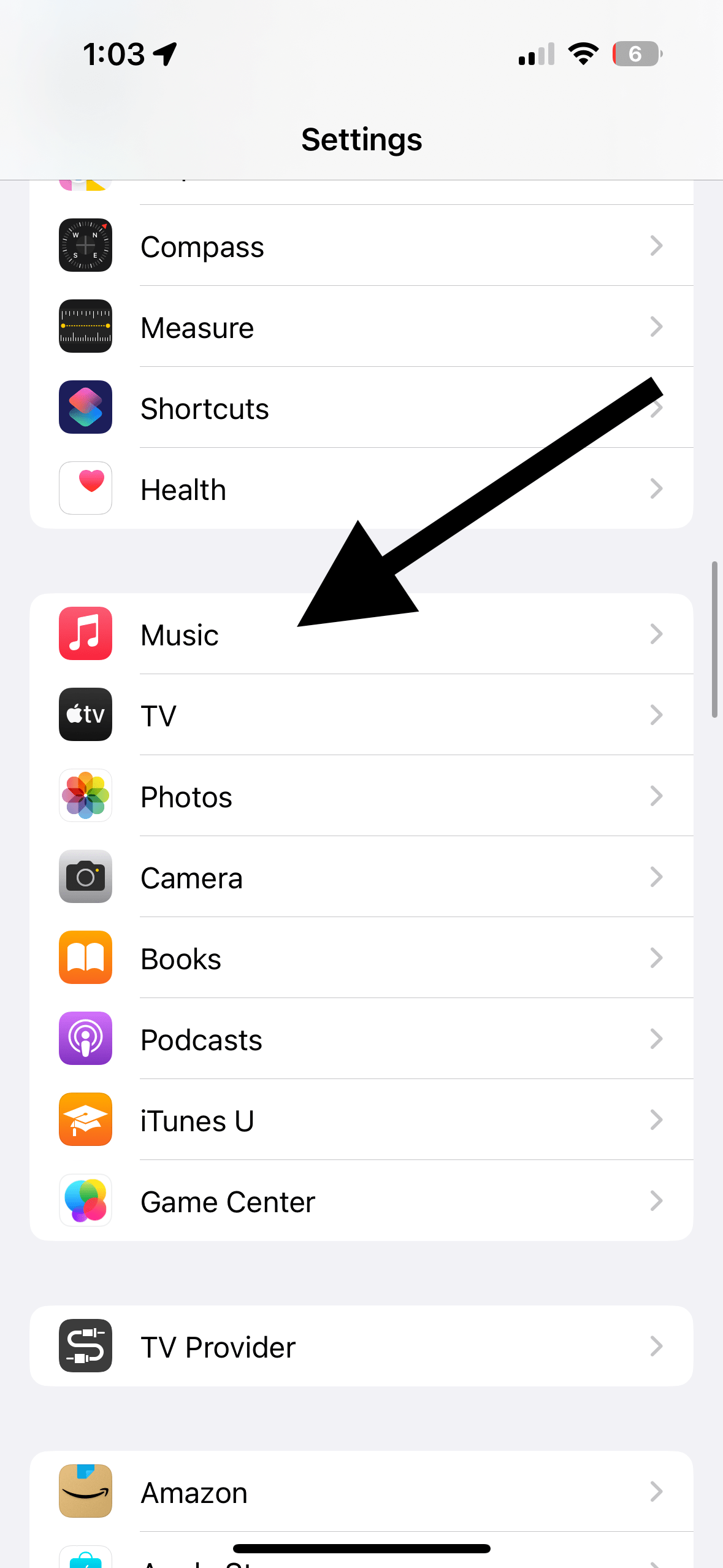Open Amazon app settings

click(361, 1491)
